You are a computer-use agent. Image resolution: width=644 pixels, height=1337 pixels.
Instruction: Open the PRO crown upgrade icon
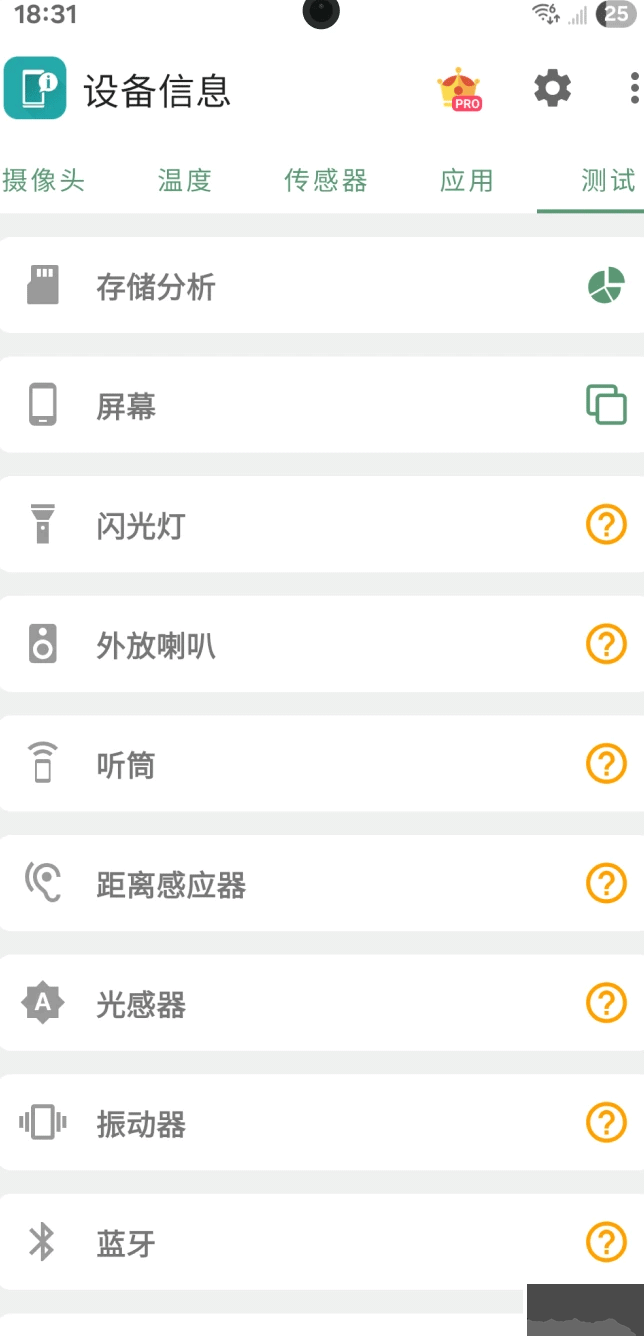(460, 90)
